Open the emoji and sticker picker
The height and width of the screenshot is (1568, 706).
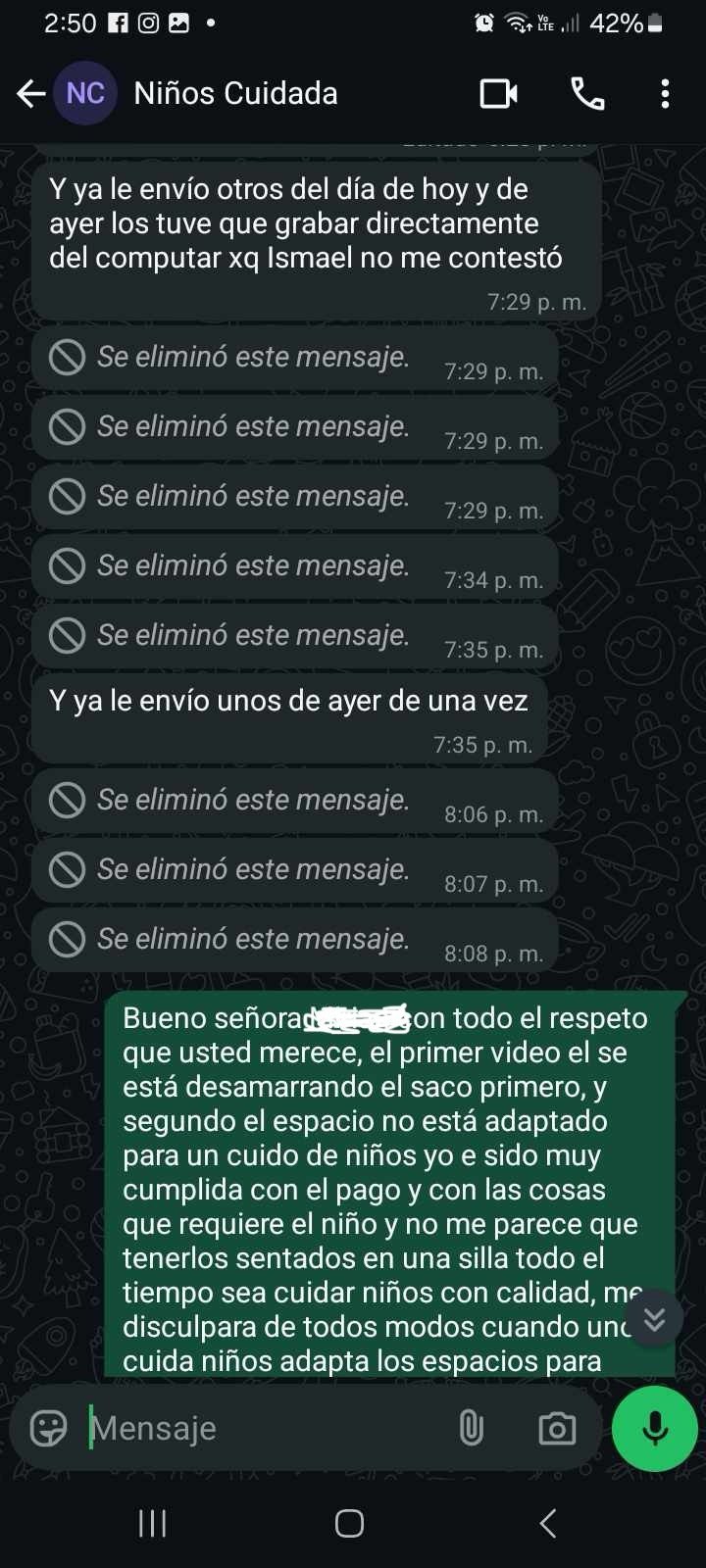[x=49, y=1428]
